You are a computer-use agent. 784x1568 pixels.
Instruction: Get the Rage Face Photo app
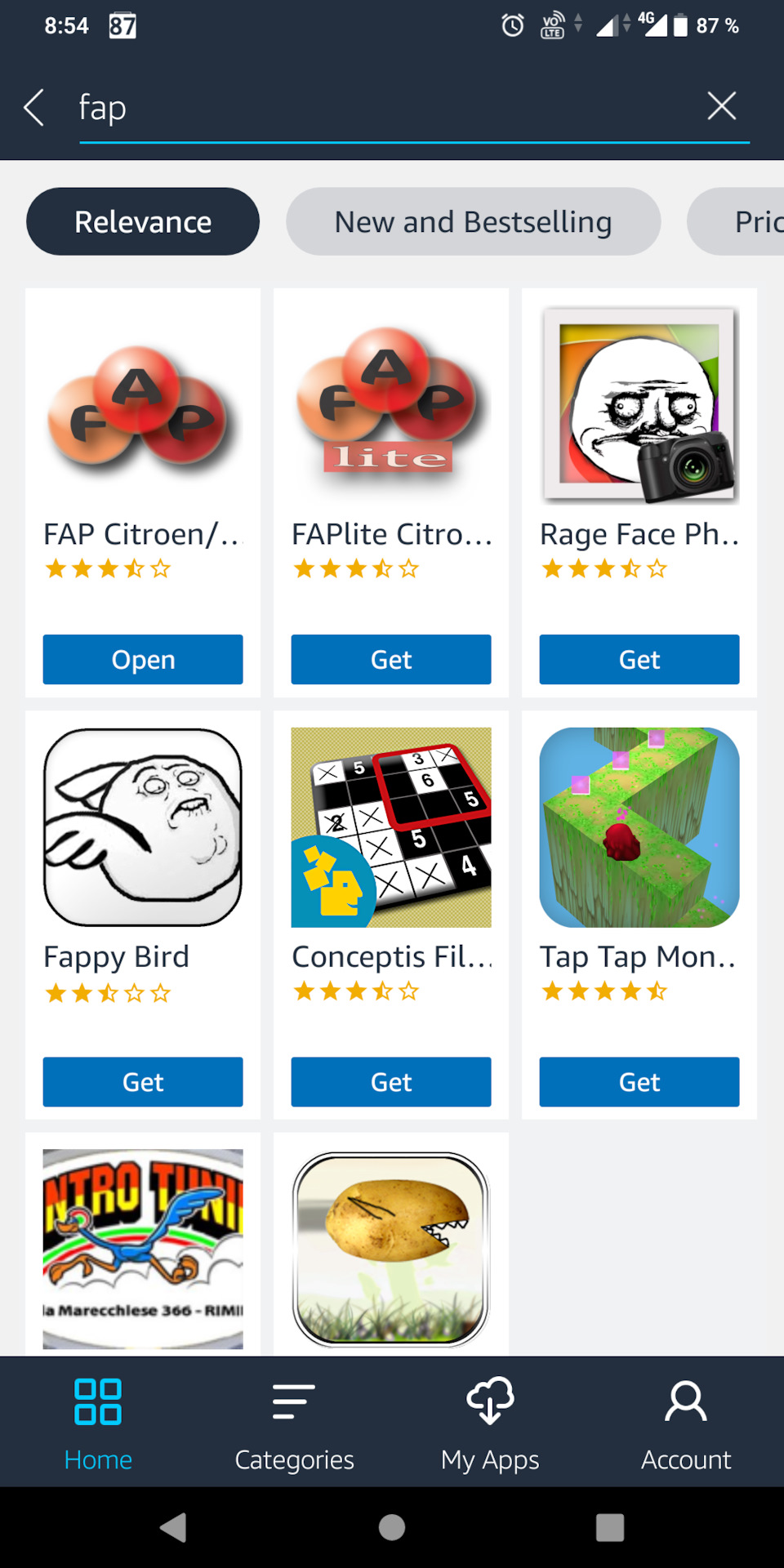639,659
